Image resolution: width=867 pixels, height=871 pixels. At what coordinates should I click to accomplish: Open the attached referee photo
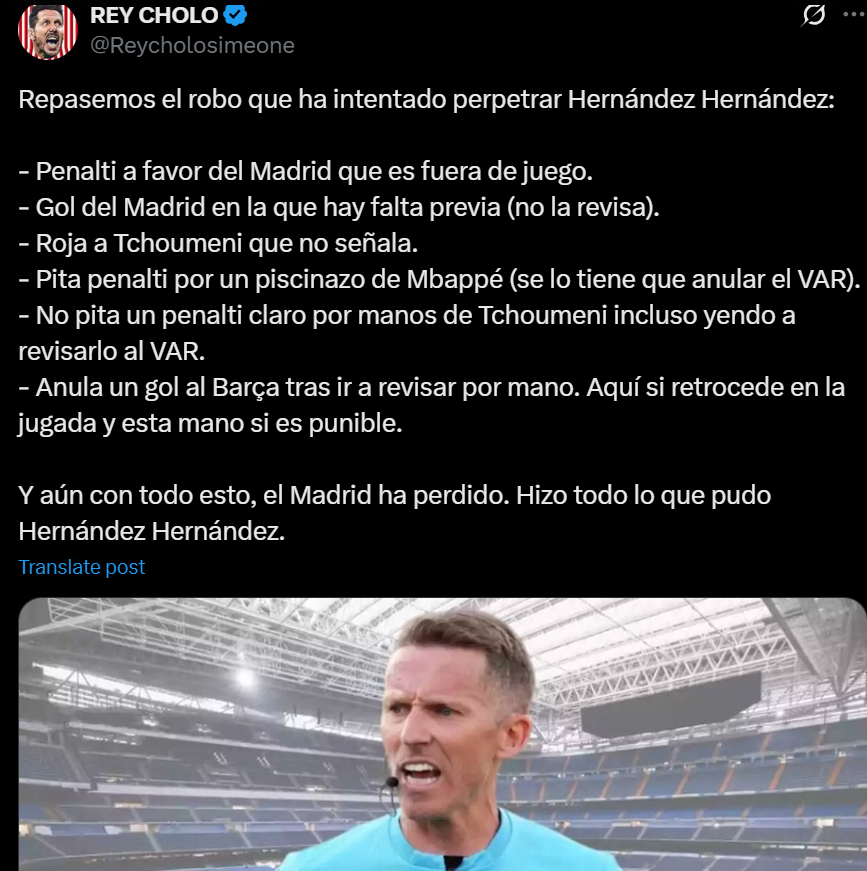coord(442,734)
